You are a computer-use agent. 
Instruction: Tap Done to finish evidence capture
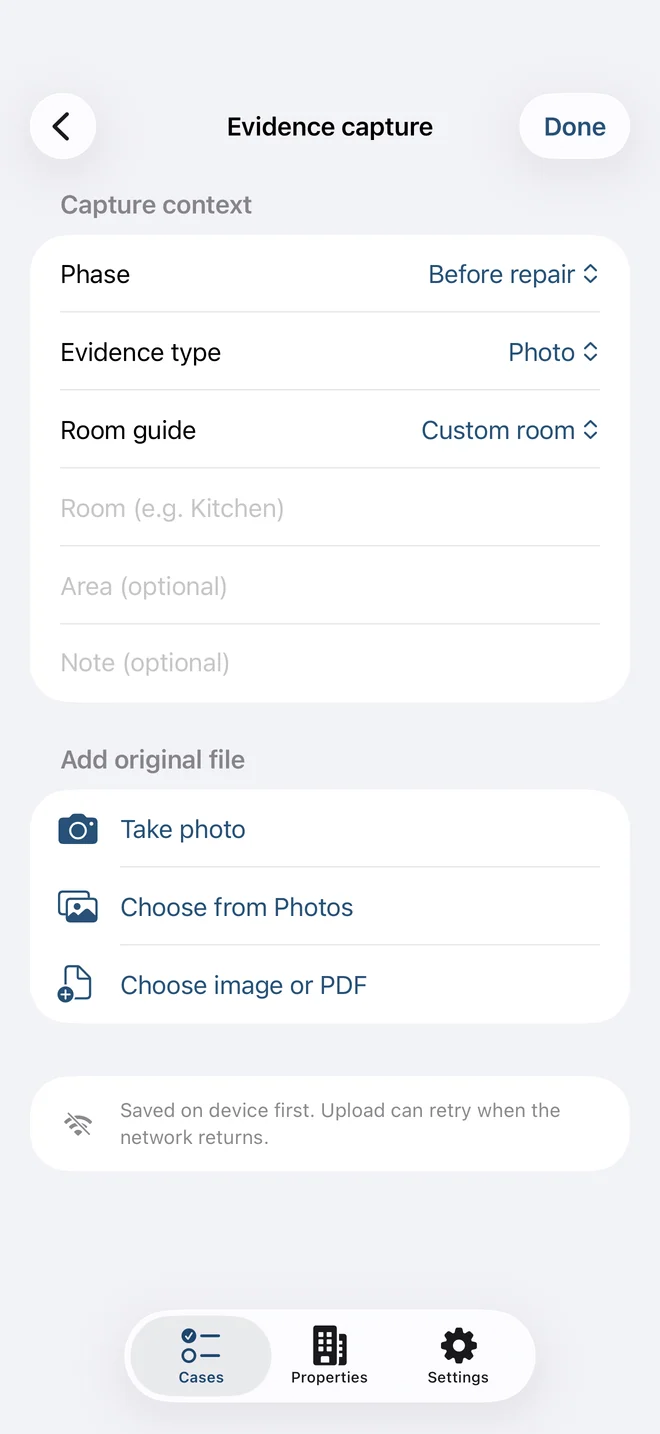coord(574,126)
